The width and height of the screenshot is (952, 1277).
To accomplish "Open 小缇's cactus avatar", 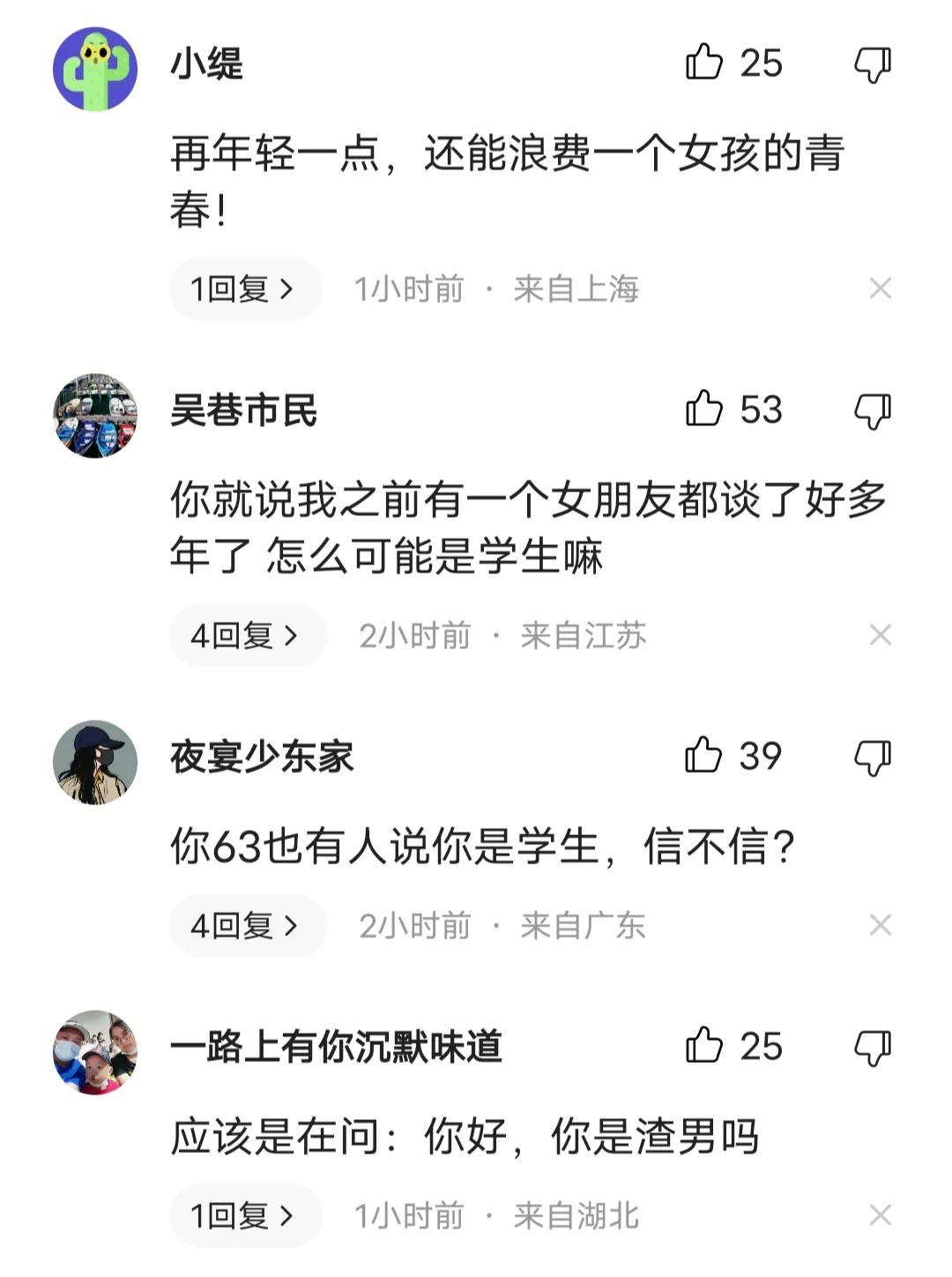I will click(95, 69).
